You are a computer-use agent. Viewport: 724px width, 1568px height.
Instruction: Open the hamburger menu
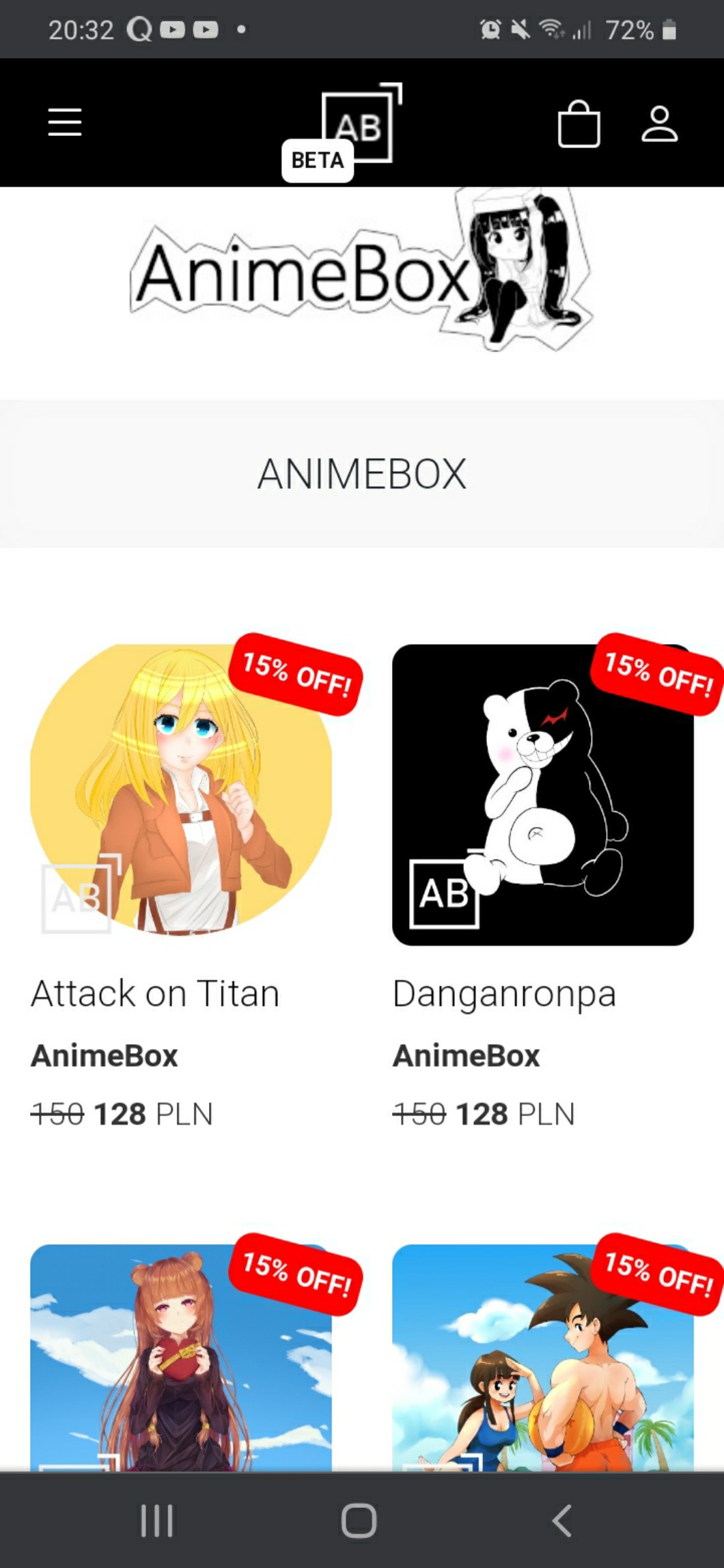pos(65,123)
